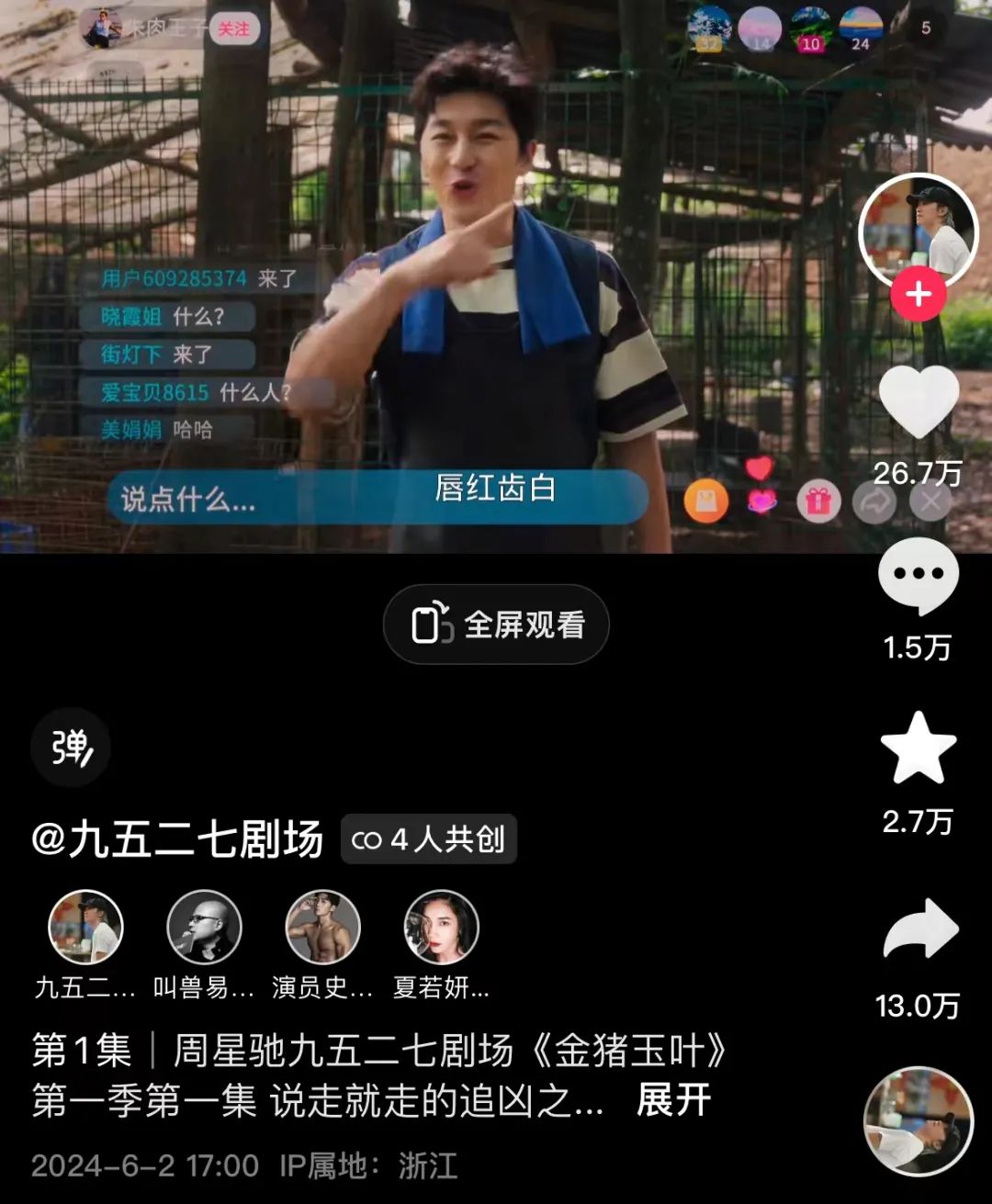This screenshot has height=1204, width=992.
Task: Open the comments with 1.5万
Action: pos(918,576)
